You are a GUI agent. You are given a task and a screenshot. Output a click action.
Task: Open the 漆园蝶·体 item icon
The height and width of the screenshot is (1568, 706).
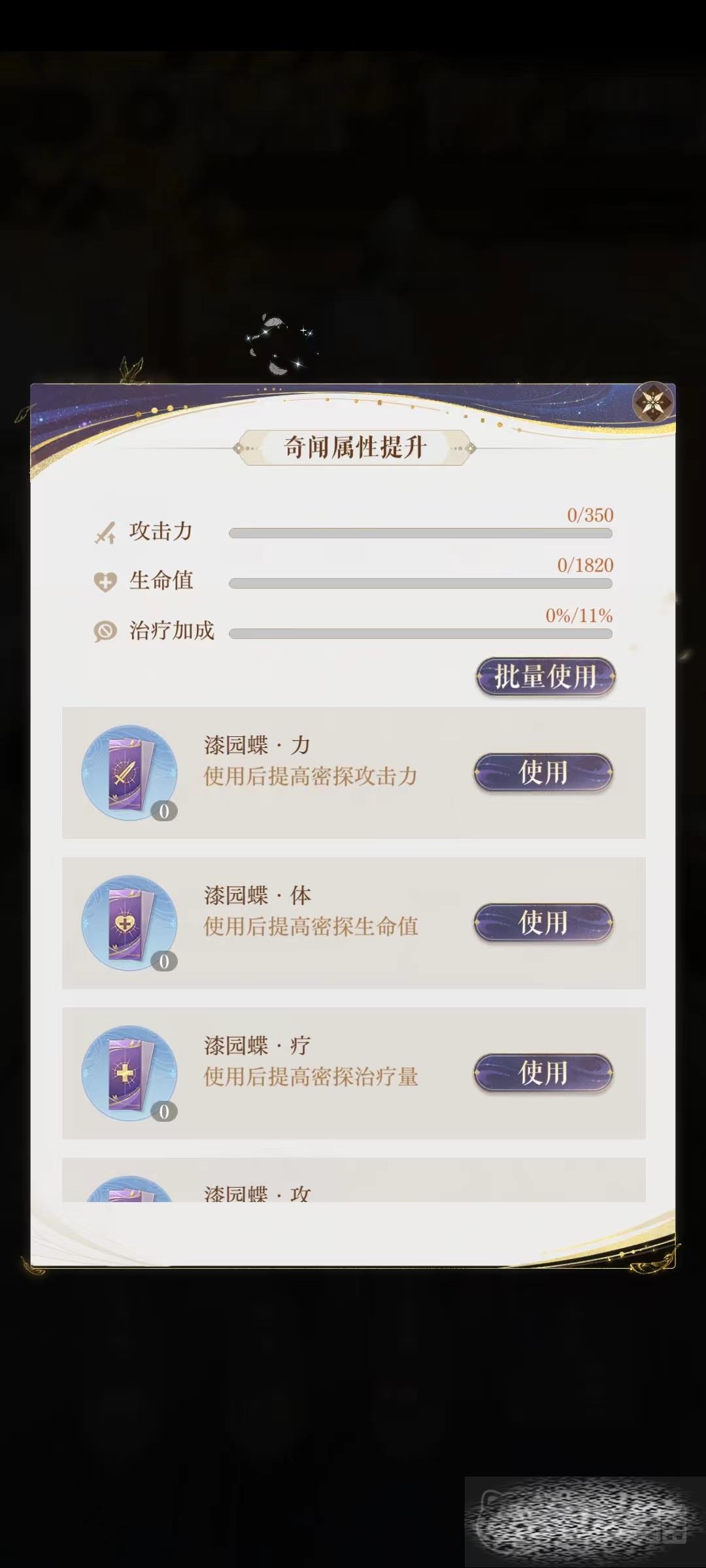129,923
